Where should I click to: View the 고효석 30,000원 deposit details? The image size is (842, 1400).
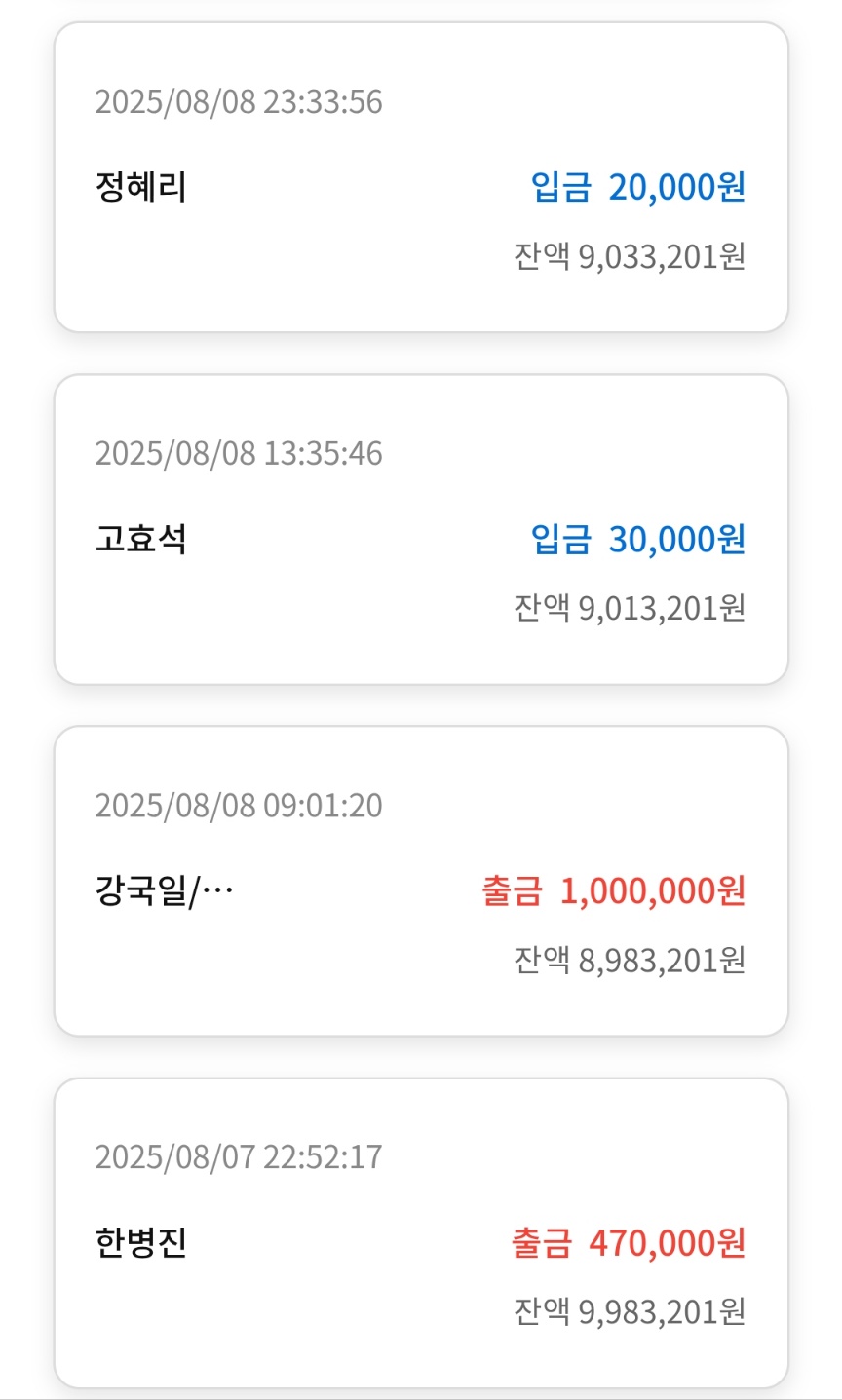(x=421, y=529)
